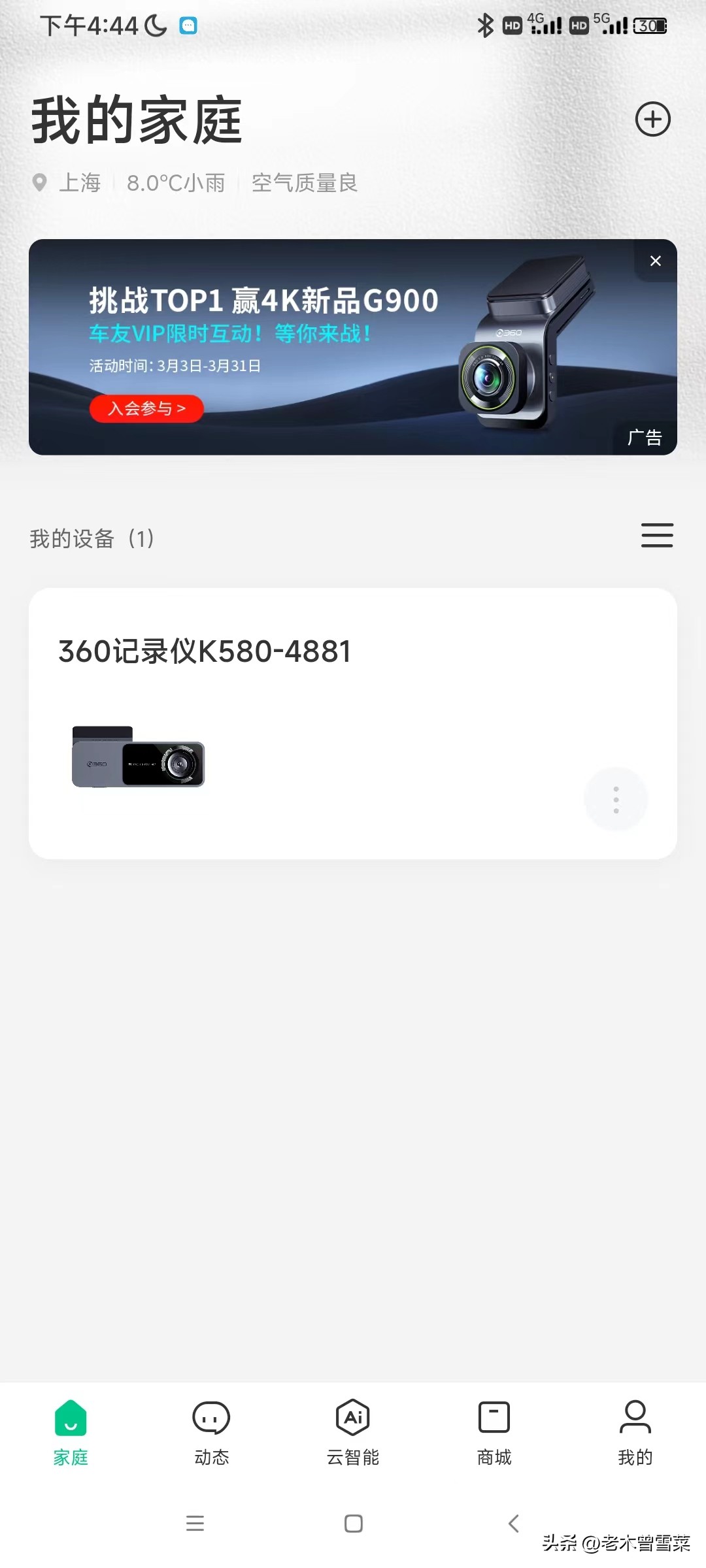
Task: Open the 商城 mall icon
Action: point(494,1418)
